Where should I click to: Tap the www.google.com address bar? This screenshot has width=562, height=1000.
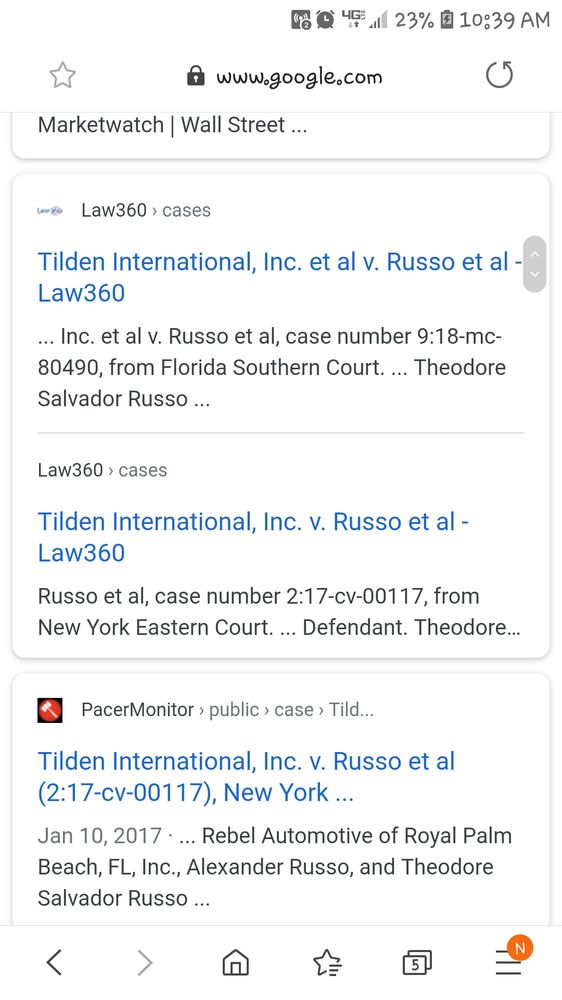[x=285, y=77]
